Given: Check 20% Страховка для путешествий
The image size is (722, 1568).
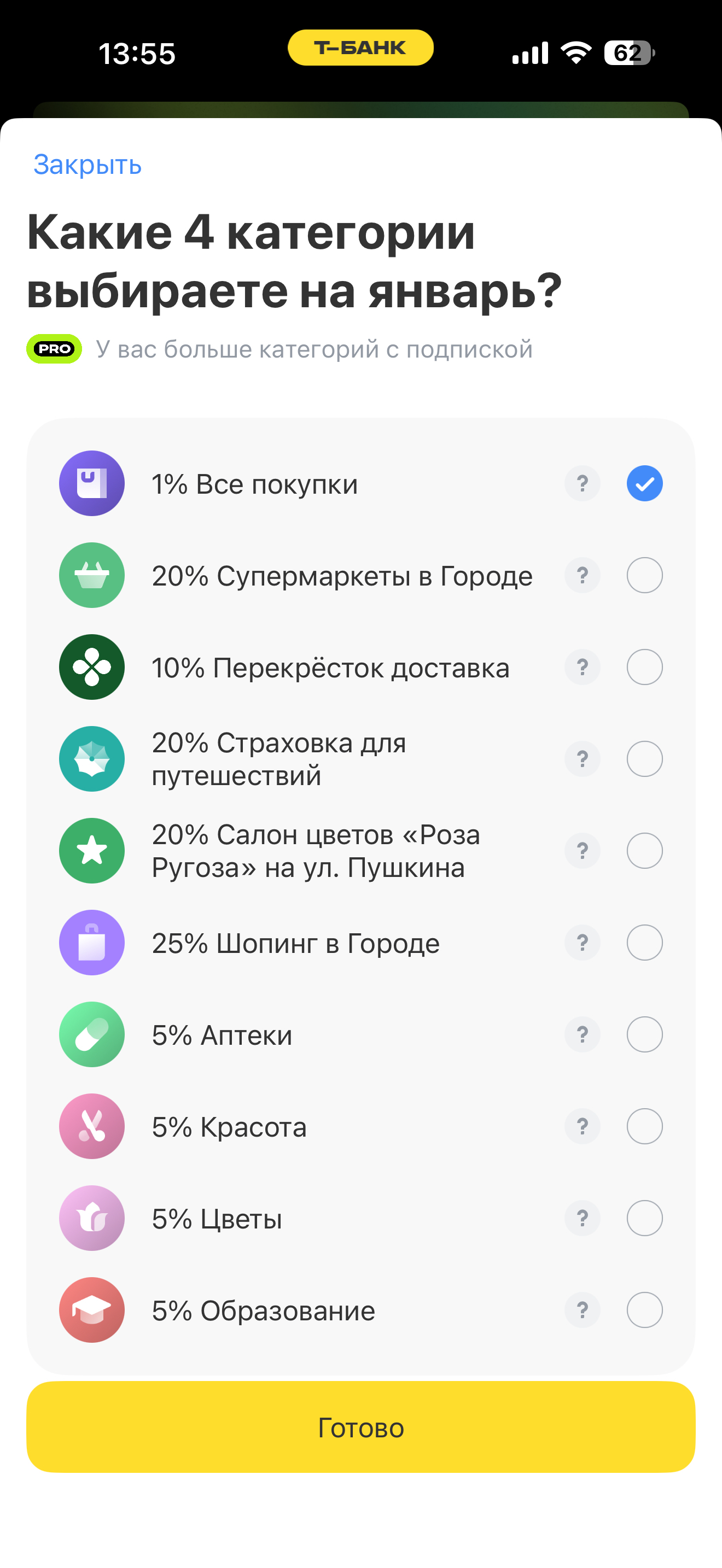Looking at the screenshot, I should click(x=644, y=759).
